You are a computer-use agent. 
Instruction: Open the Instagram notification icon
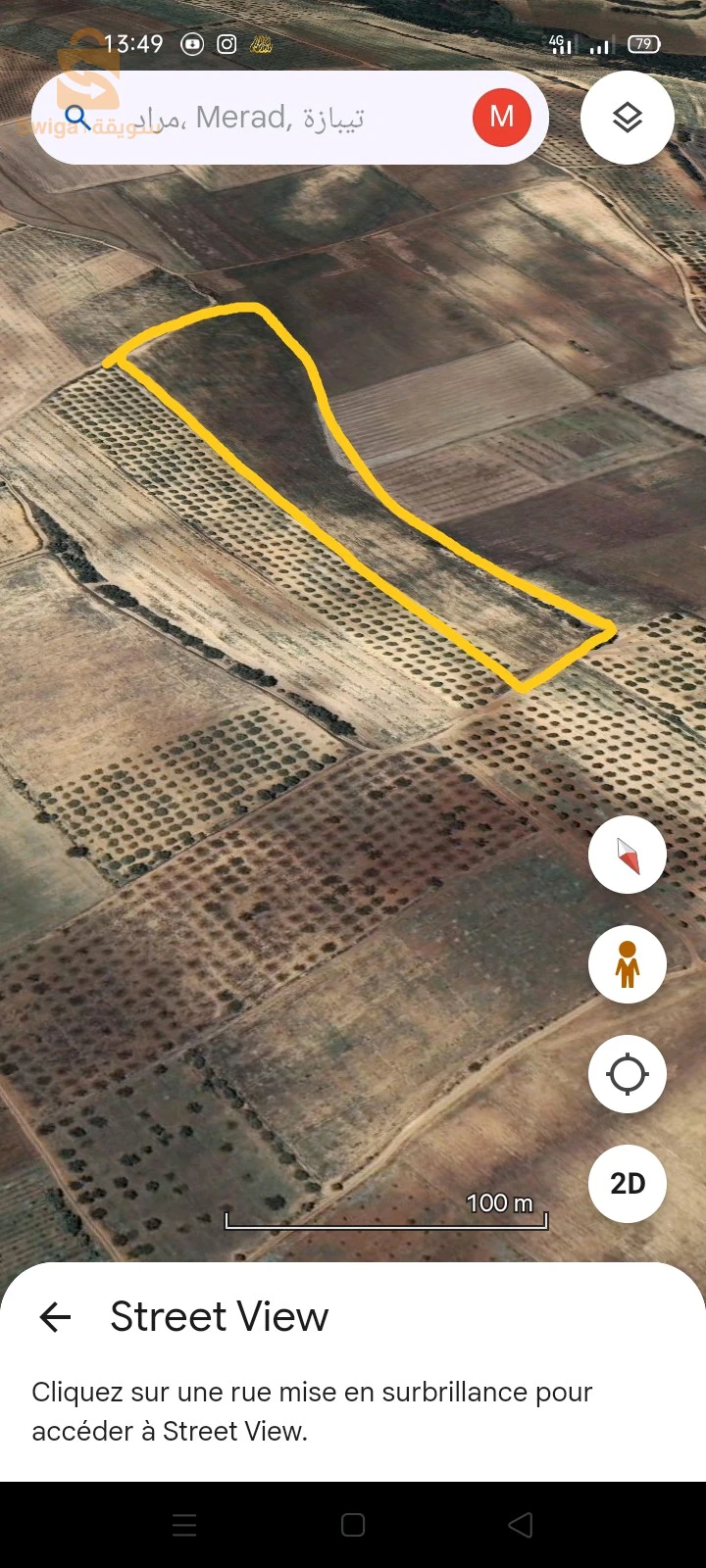[x=227, y=44]
